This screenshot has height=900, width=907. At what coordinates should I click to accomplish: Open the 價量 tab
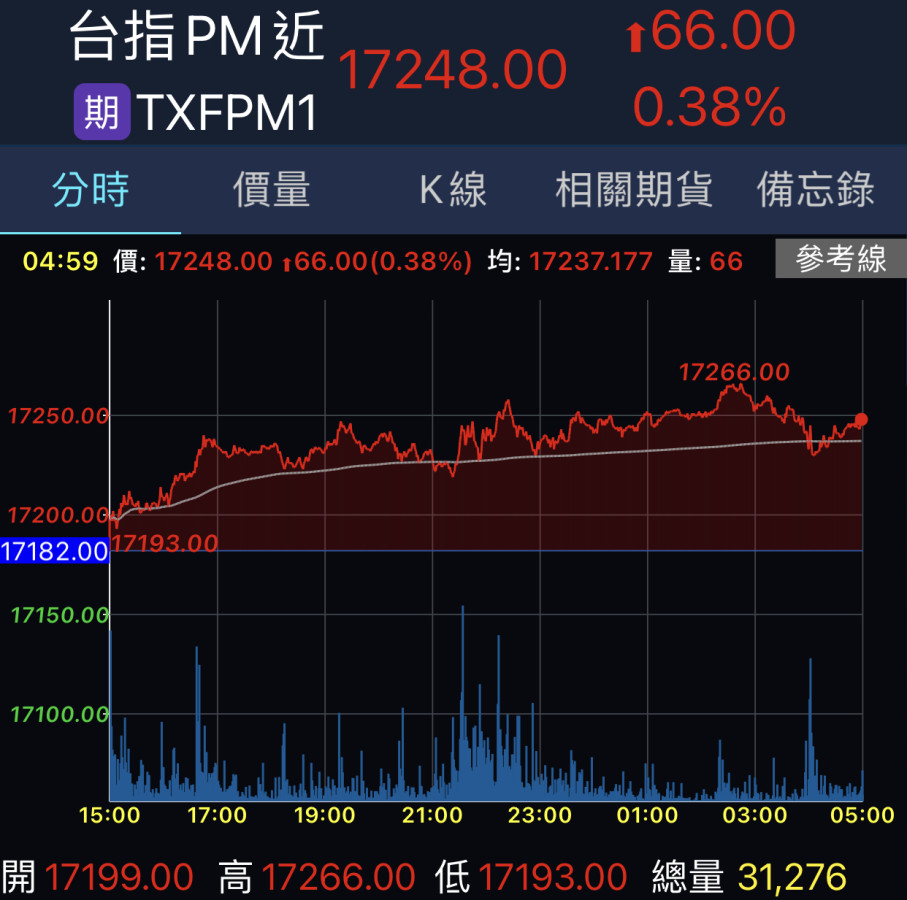click(272, 189)
